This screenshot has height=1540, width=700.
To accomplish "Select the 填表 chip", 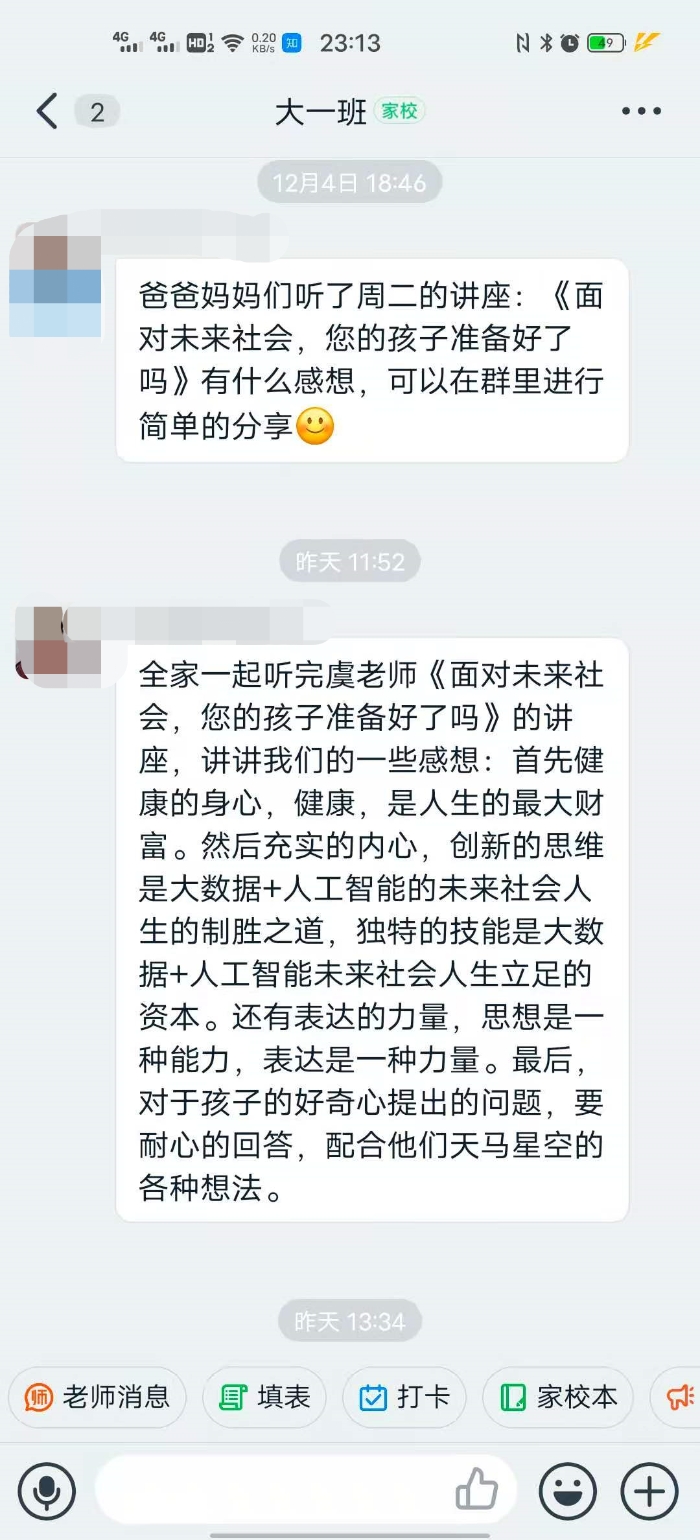I will pyautogui.click(x=264, y=1396).
